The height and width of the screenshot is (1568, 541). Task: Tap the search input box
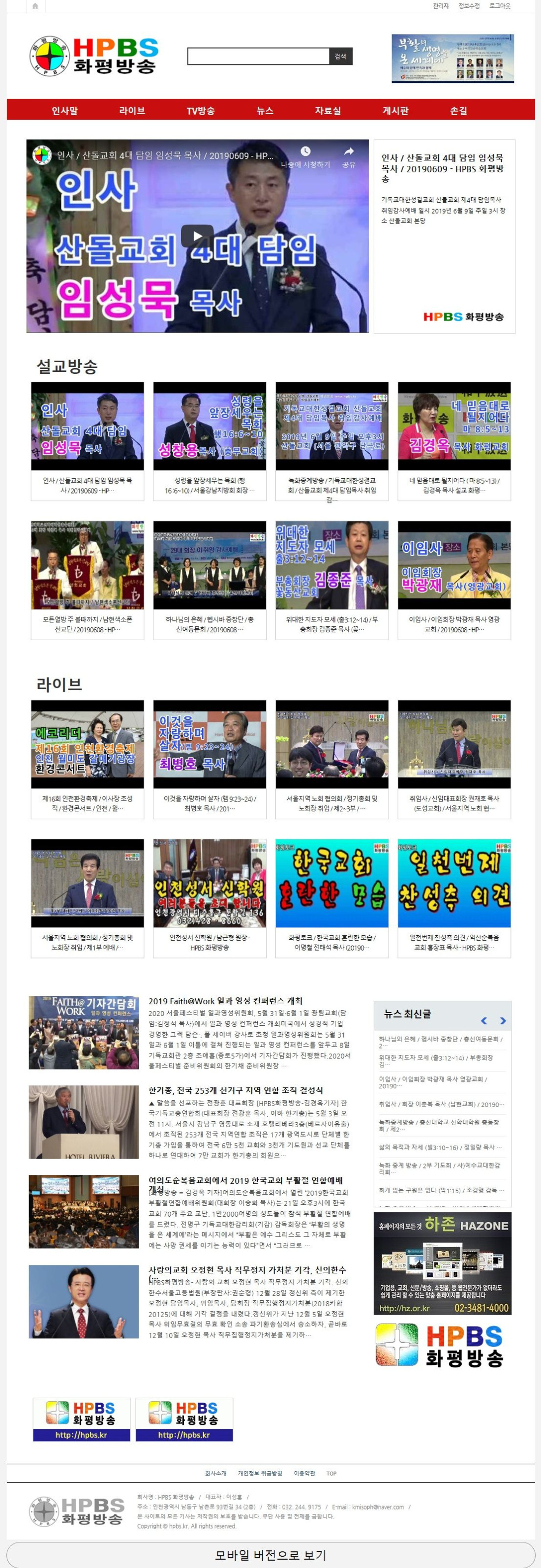click(x=258, y=57)
